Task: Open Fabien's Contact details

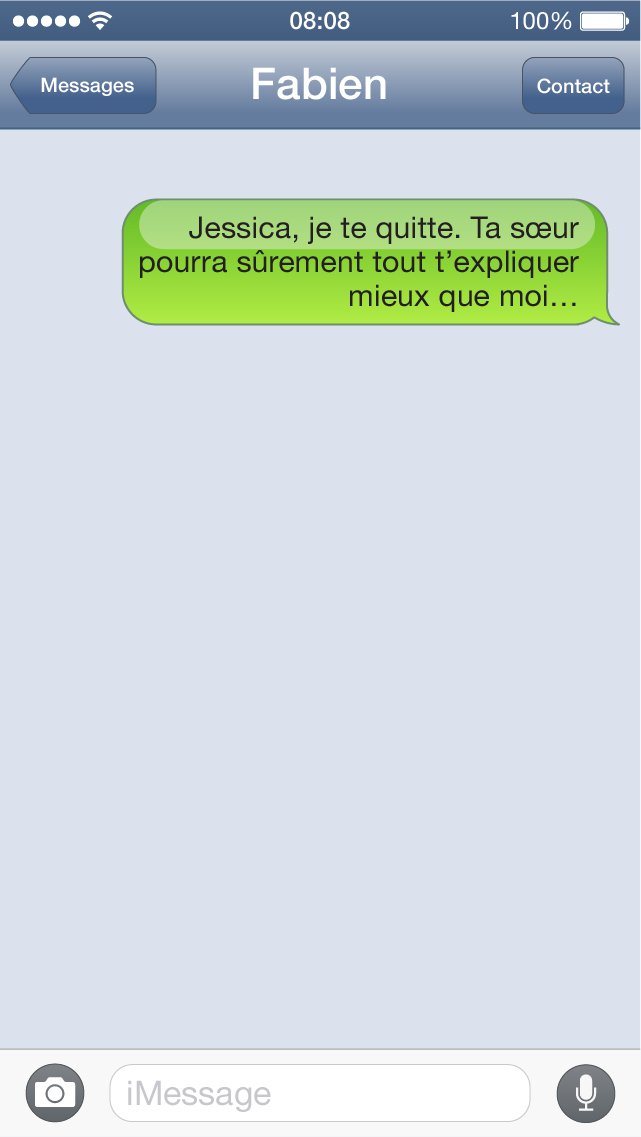Action: 573,86
